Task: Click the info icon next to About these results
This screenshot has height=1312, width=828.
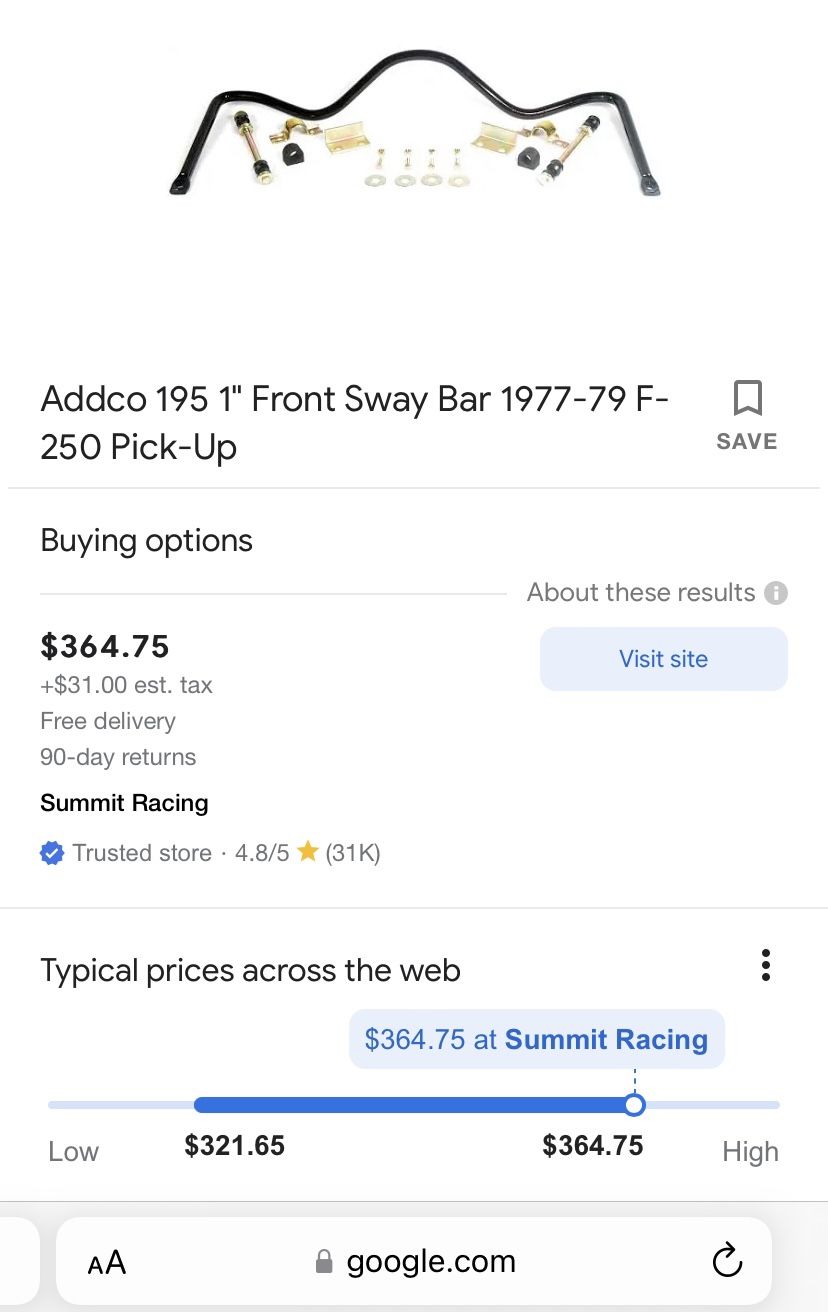Action: (x=778, y=592)
